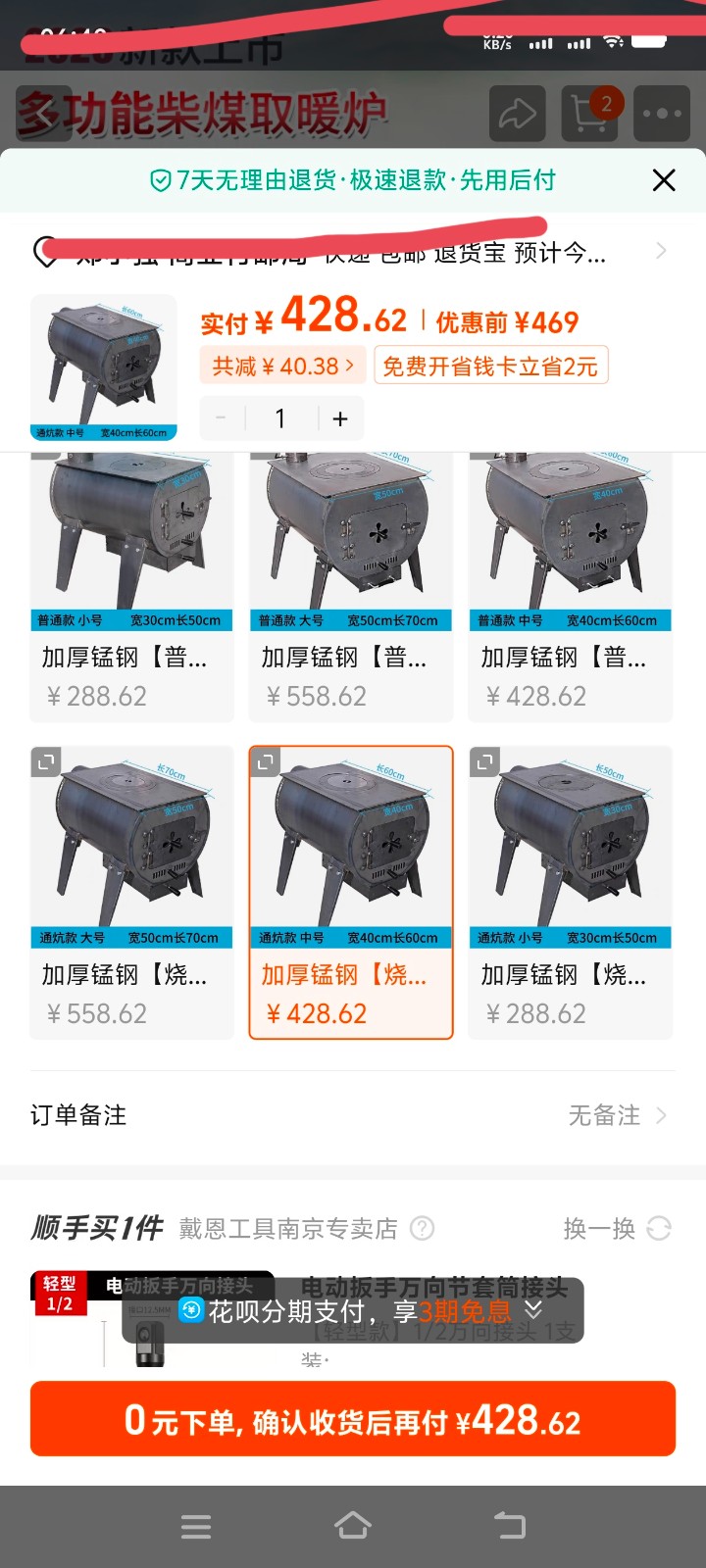706x1568 pixels.
Task: Decrease quantity with the minus button
Action: click(x=221, y=419)
